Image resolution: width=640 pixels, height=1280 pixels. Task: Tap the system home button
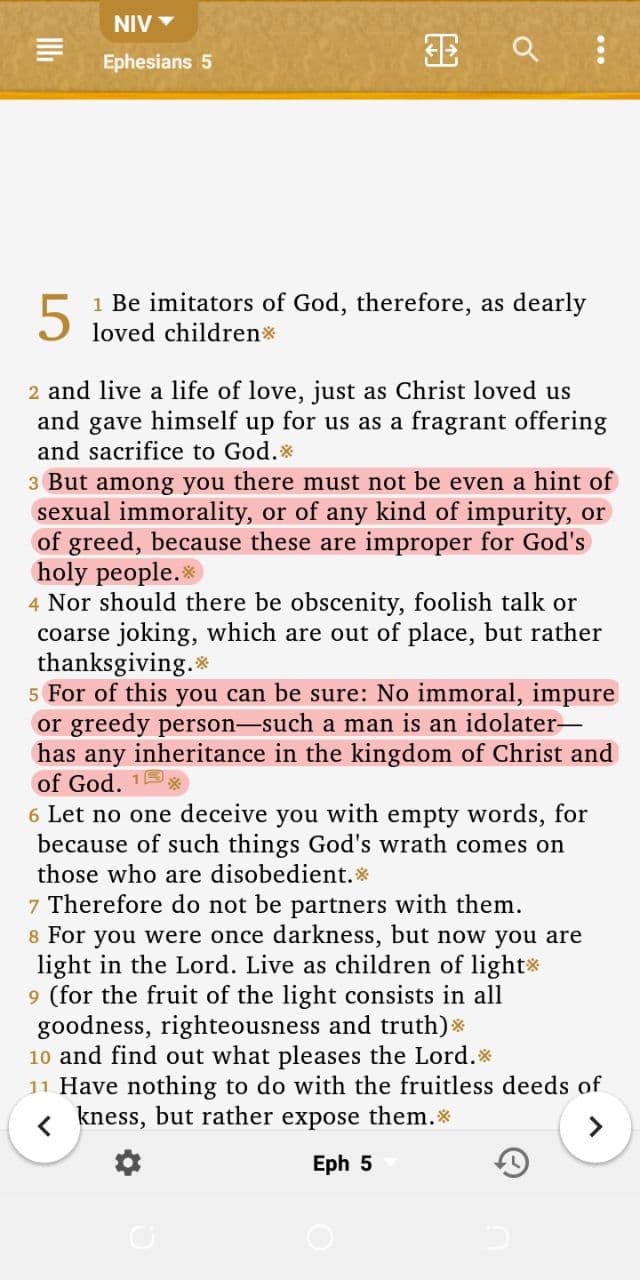pyautogui.click(x=320, y=1238)
